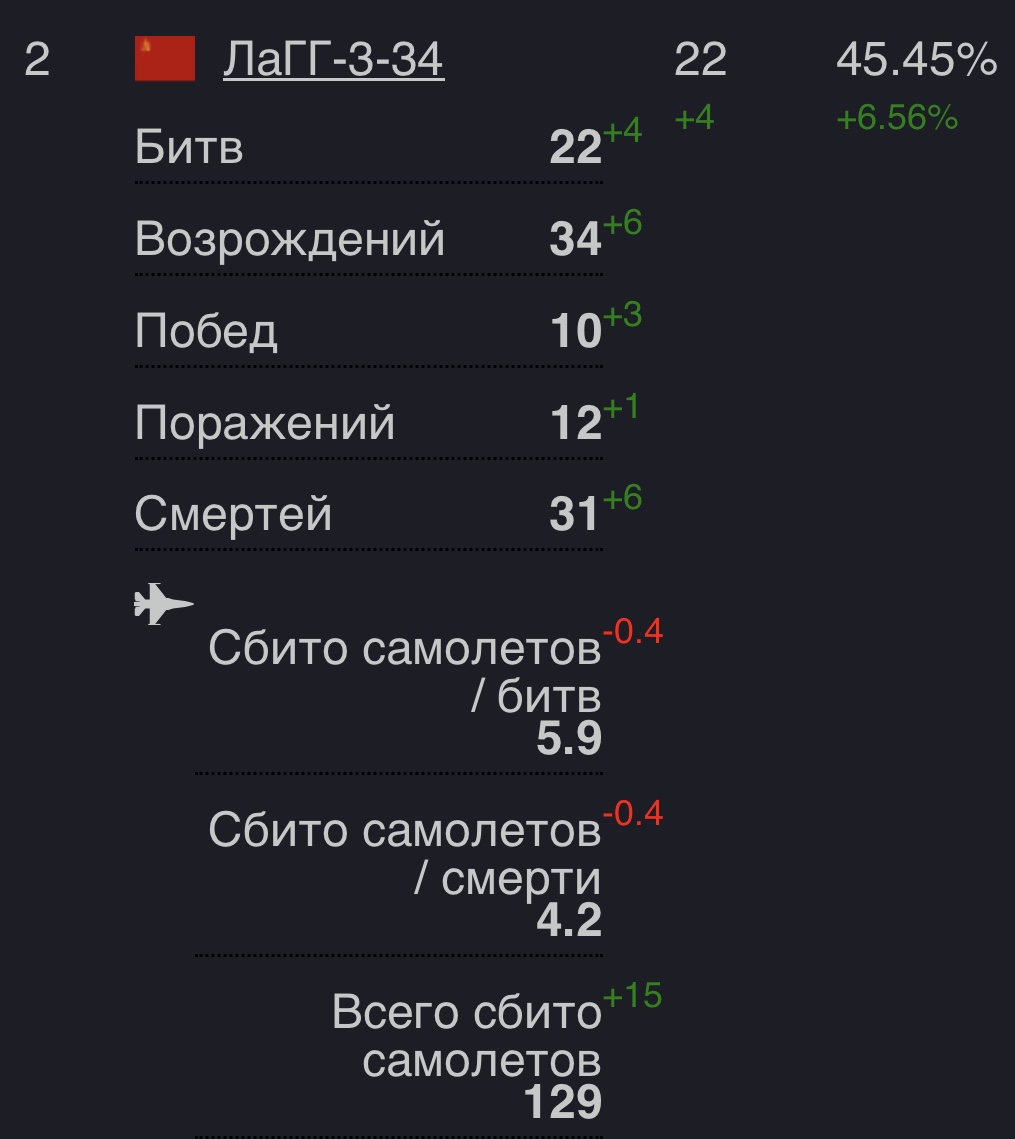The image size is (1015, 1139).
Task: Open the ЛаГГ-3-34 vehicle link
Action: (x=333, y=61)
